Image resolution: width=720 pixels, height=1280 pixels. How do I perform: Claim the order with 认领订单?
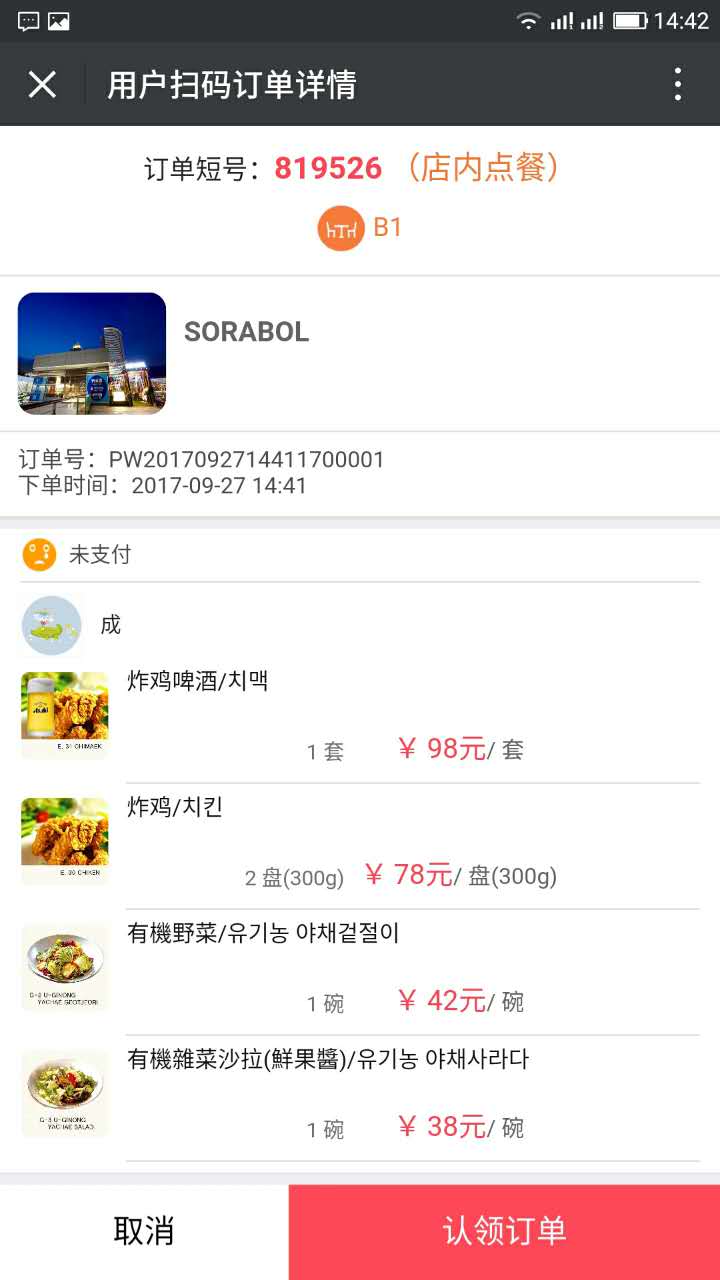pyautogui.click(x=504, y=1231)
